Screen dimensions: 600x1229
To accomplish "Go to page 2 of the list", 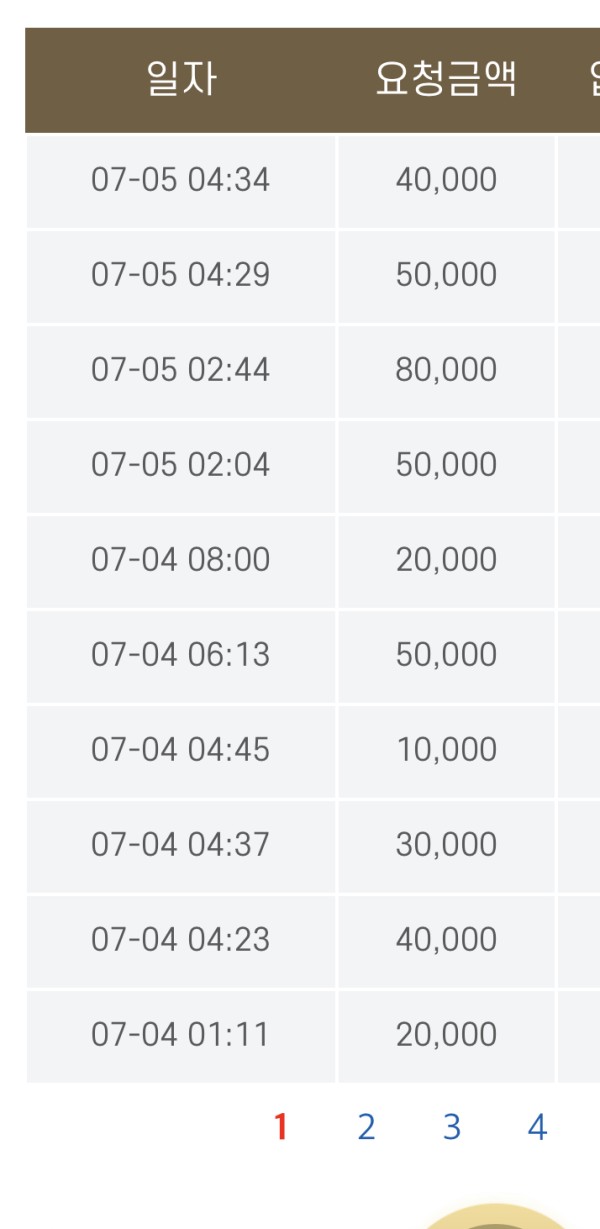I will coord(366,1128).
